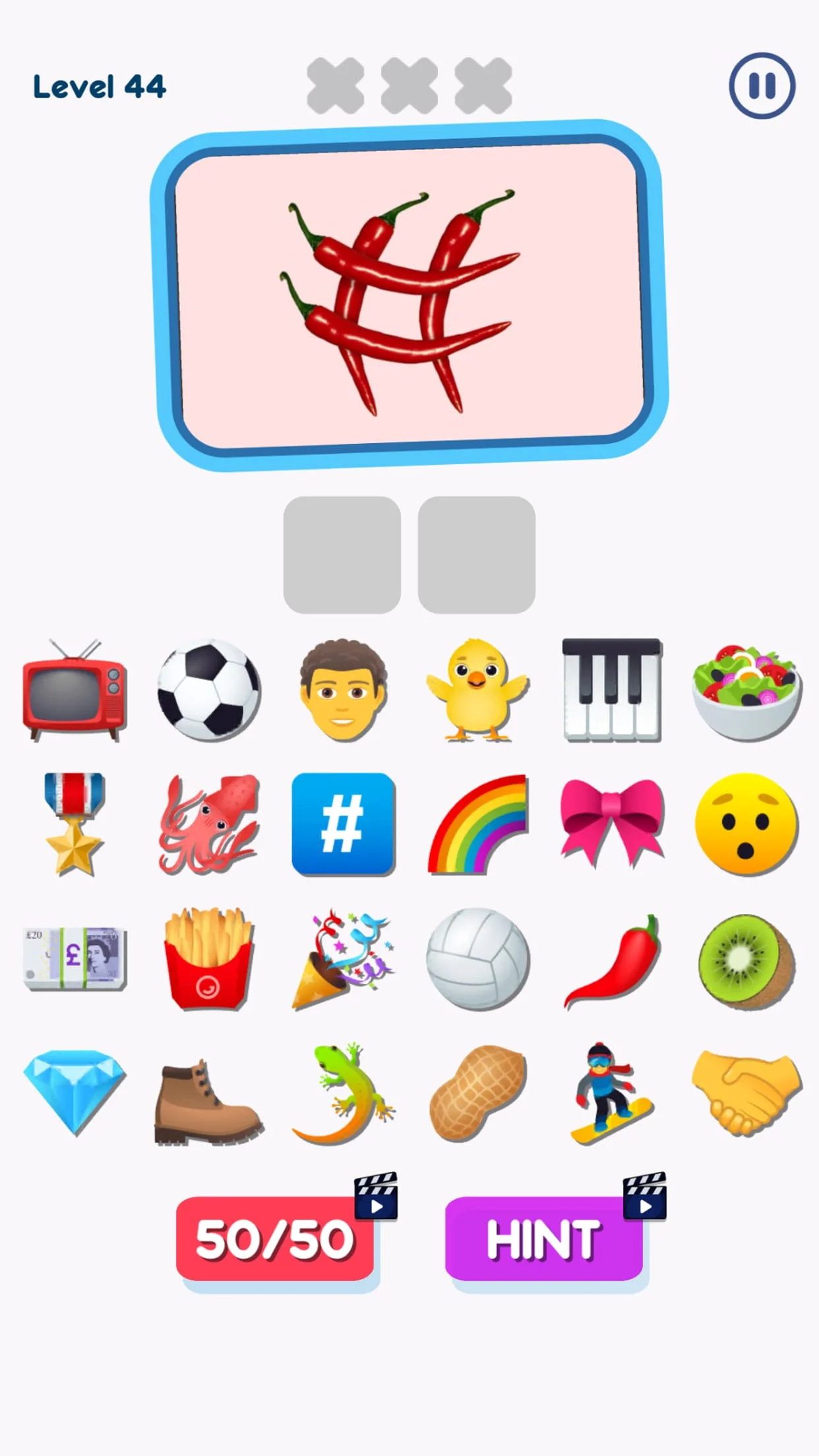The height and width of the screenshot is (1456, 819).
Task: Select the kiwi fruit emoji
Action: (746, 961)
